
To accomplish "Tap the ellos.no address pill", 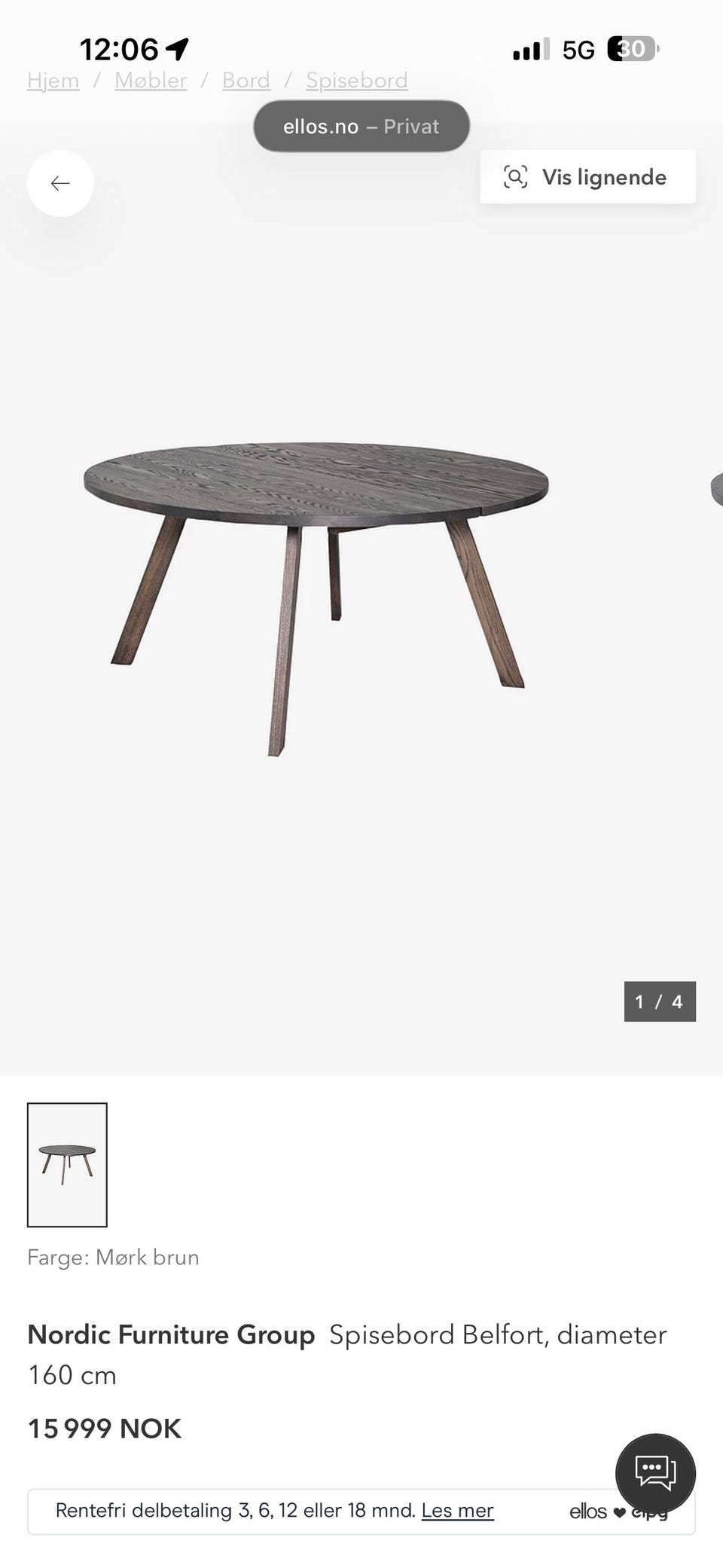I will 361,126.
